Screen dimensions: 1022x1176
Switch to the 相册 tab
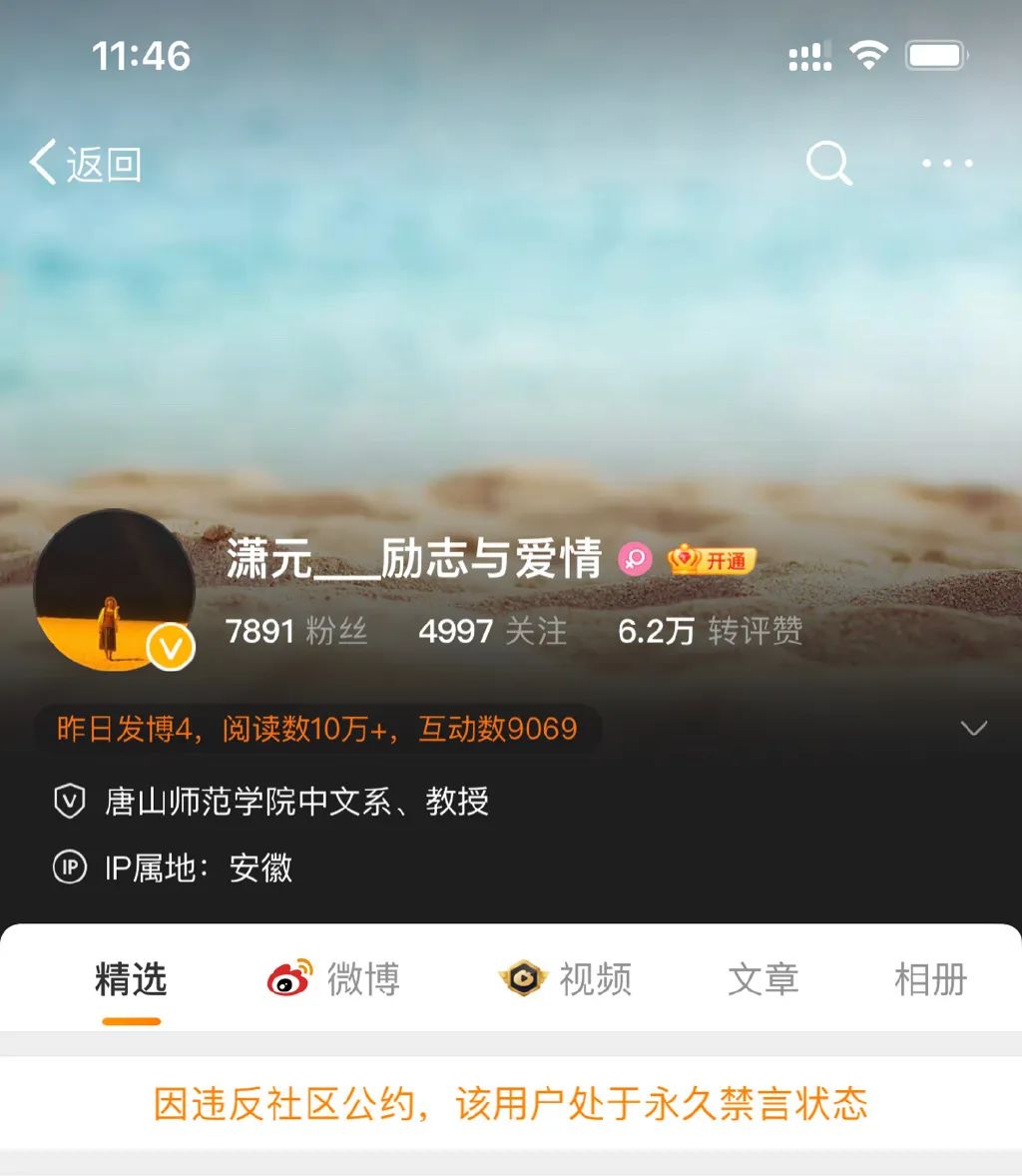[930, 979]
